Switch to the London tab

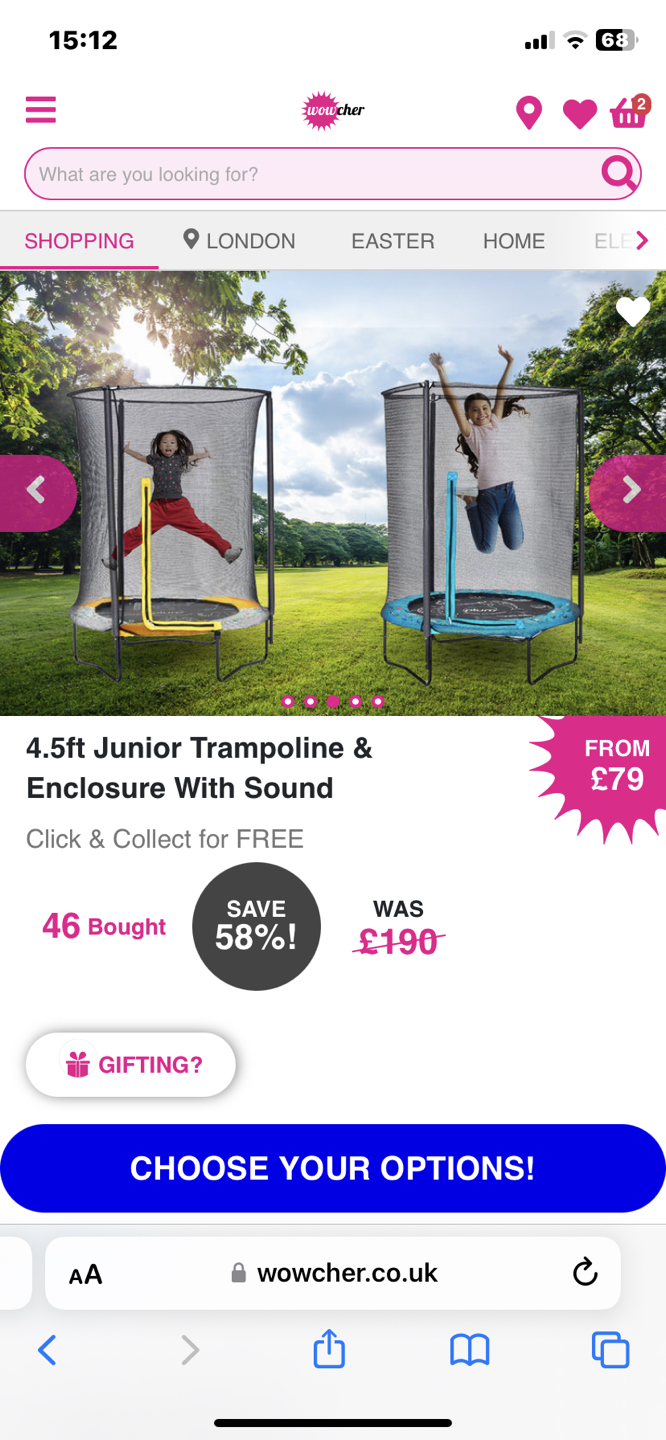tap(239, 241)
